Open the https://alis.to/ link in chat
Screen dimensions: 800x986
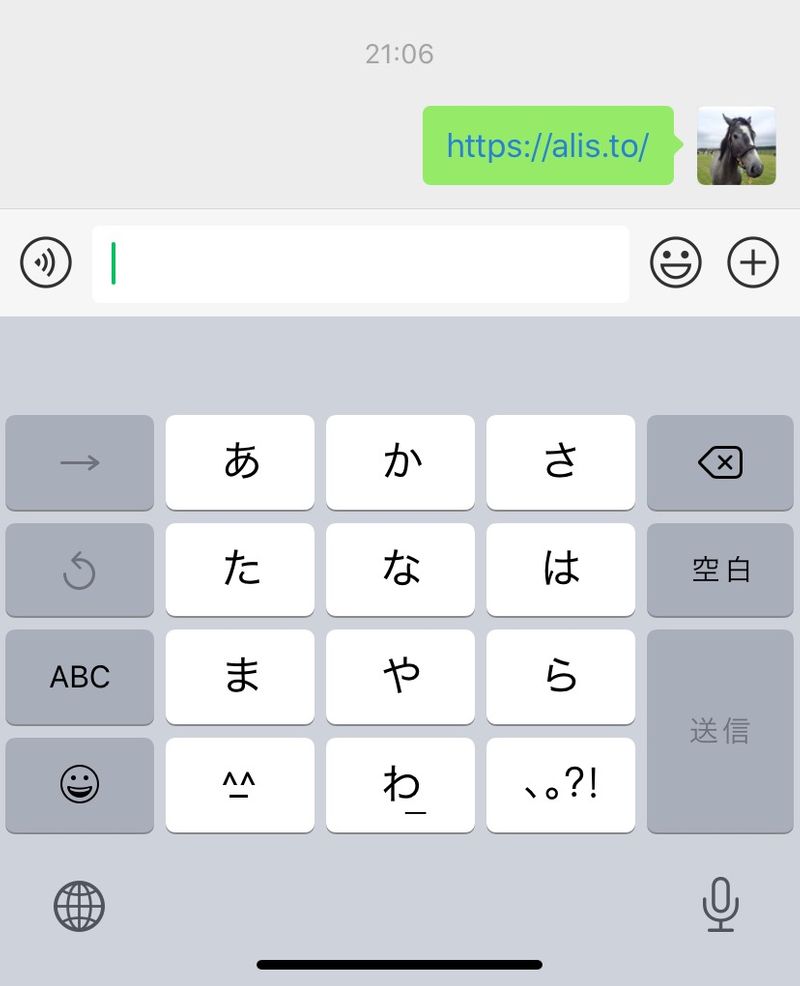pyautogui.click(x=547, y=146)
